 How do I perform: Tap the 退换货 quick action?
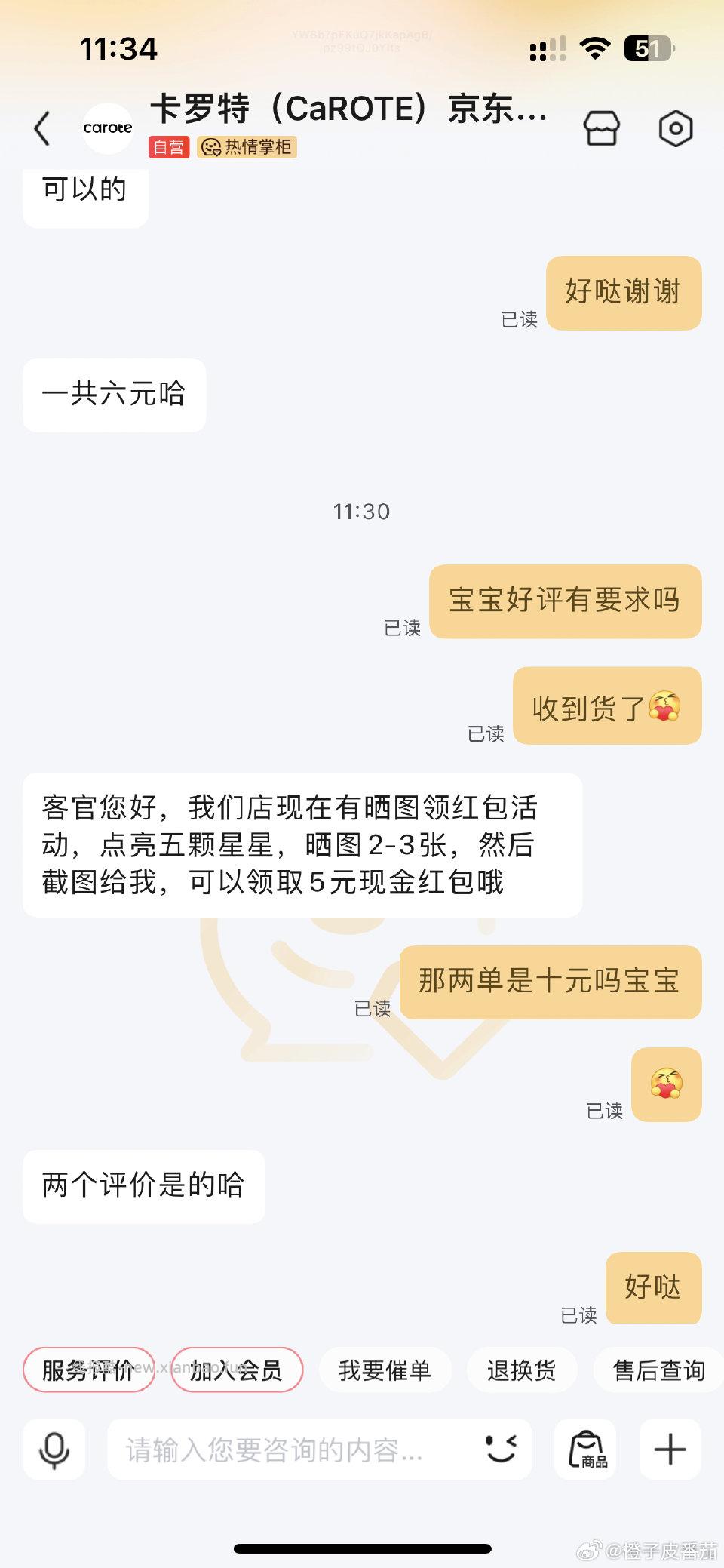[522, 1370]
